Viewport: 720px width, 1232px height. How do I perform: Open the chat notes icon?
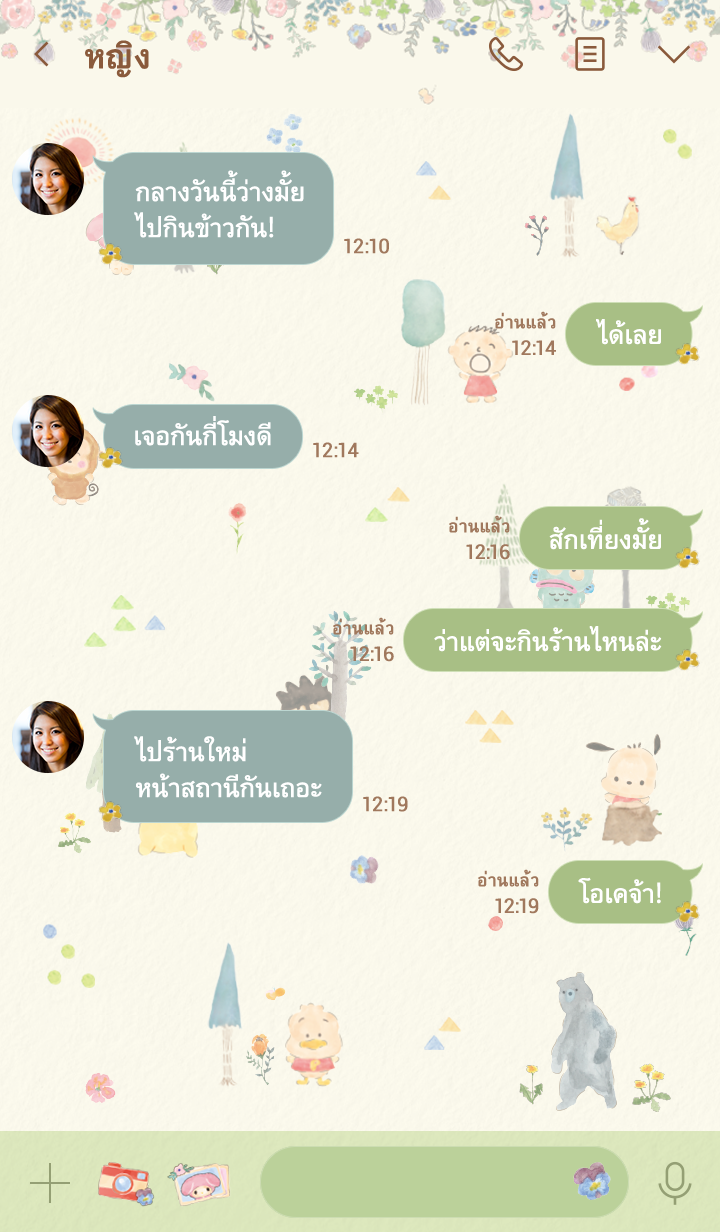pos(589,54)
